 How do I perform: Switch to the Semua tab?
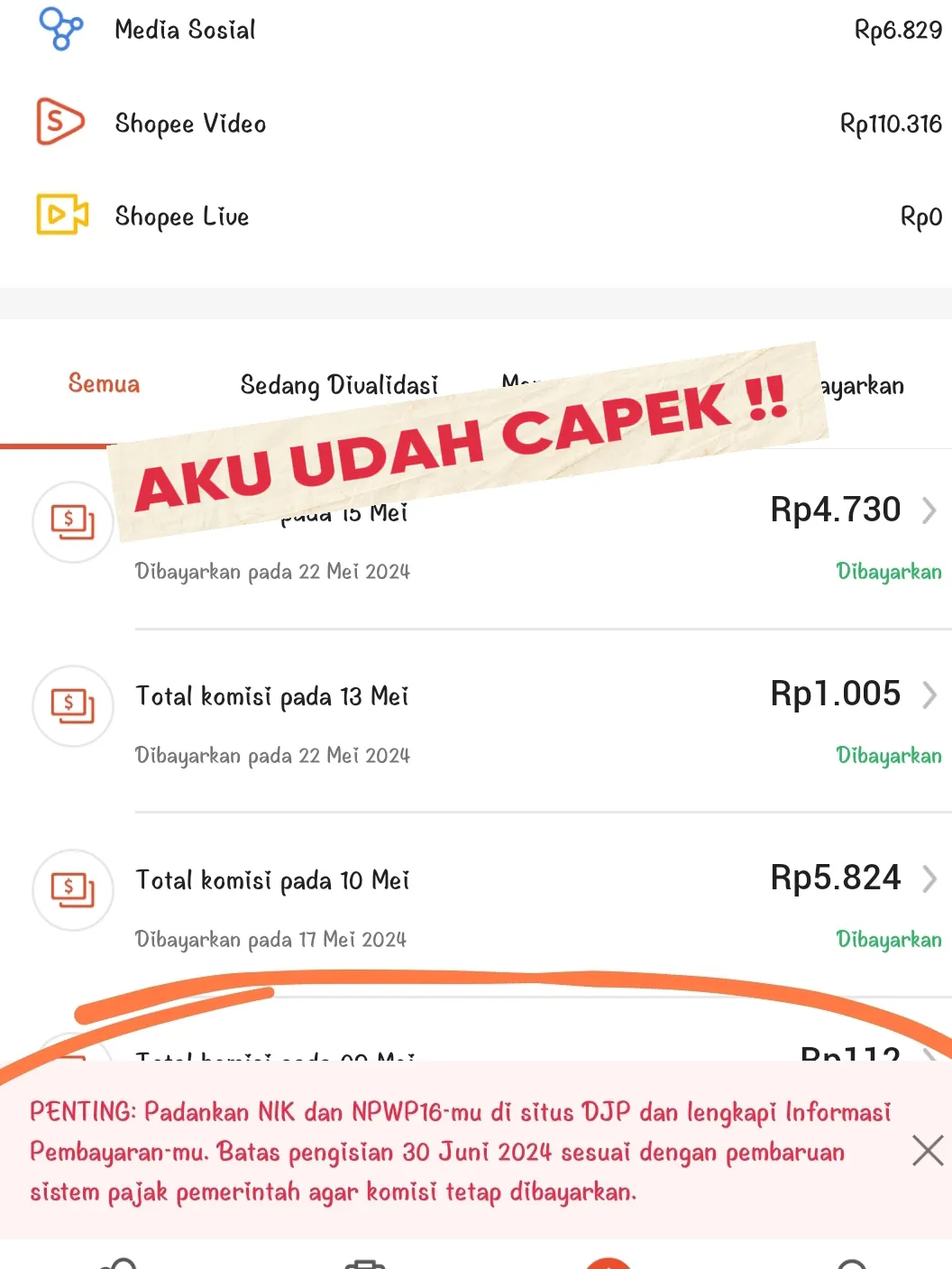[x=104, y=384]
